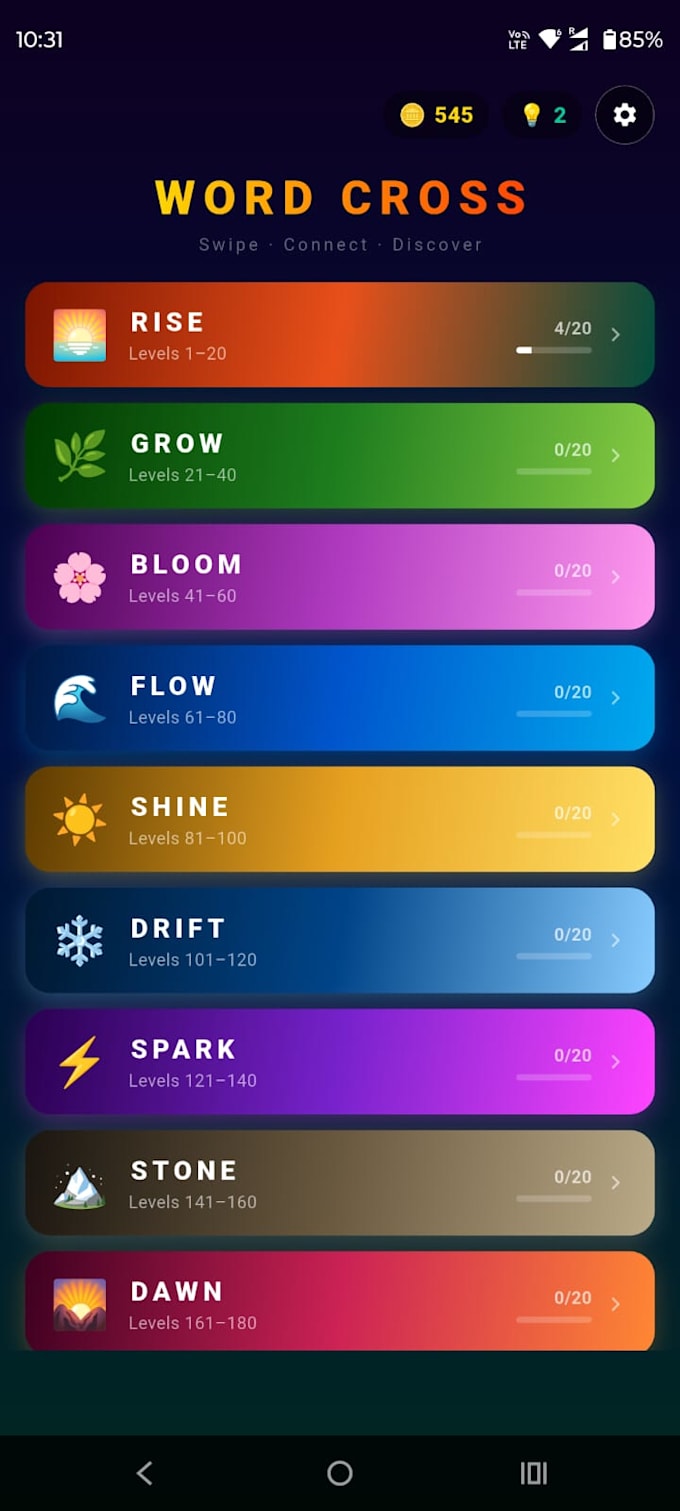
Task: Open the DAWN level pack
Action: [340, 1301]
